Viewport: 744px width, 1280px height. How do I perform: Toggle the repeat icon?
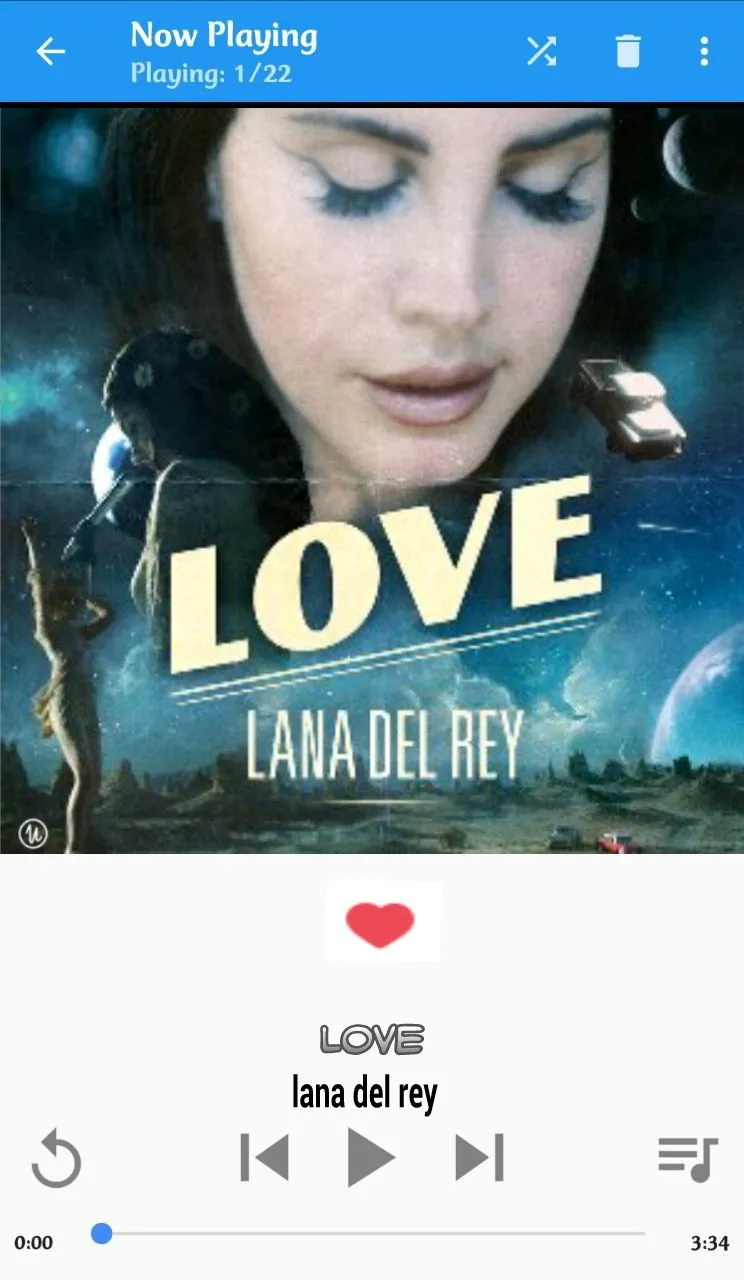(56, 1159)
